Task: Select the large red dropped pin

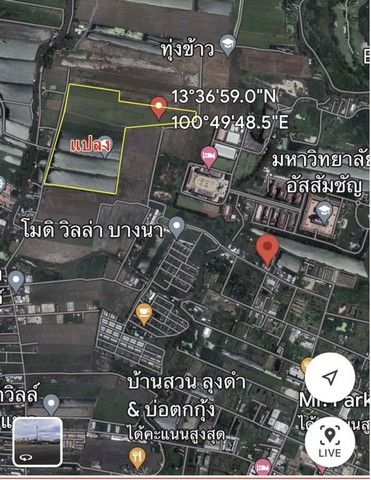Action: [x=268, y=250]
